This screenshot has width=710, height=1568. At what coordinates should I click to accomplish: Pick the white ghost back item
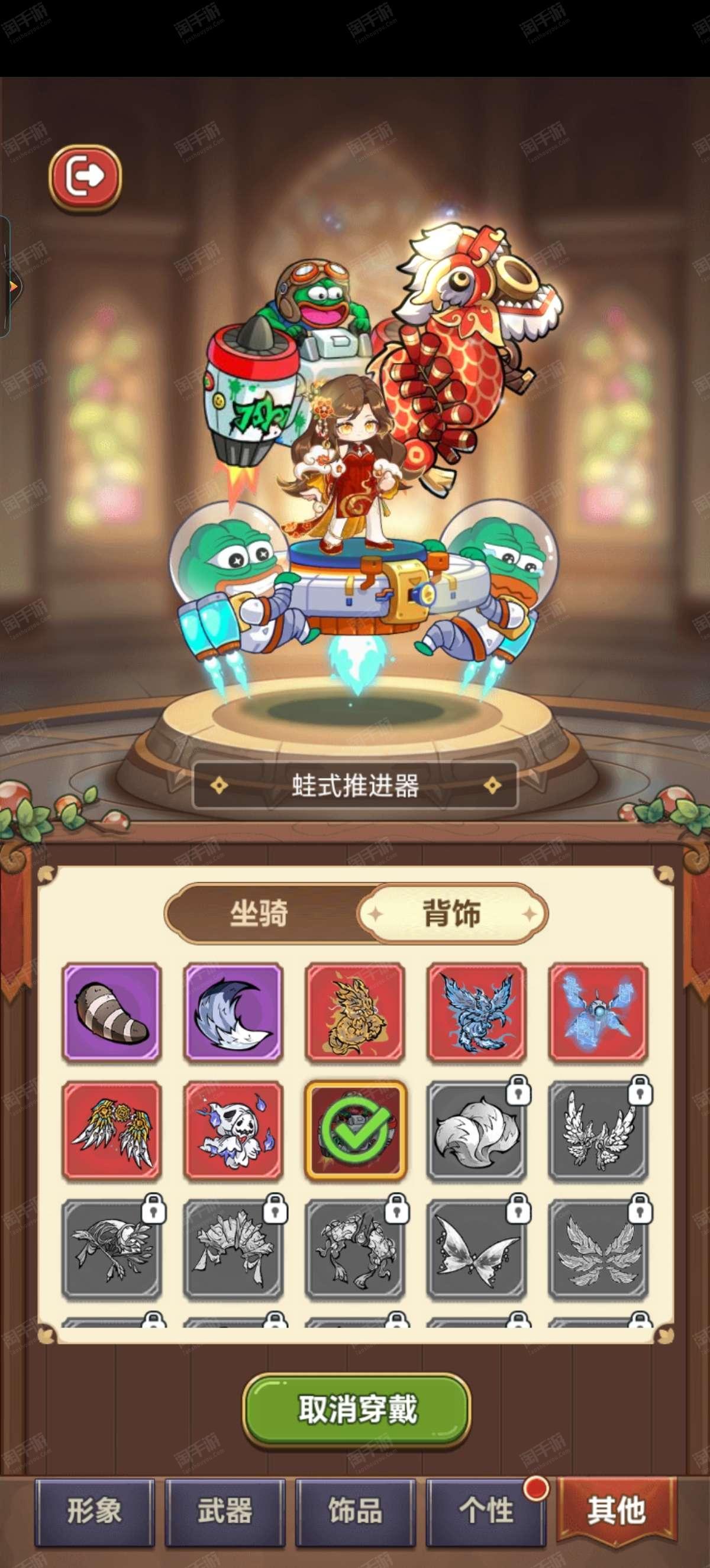coord(233,1131)
